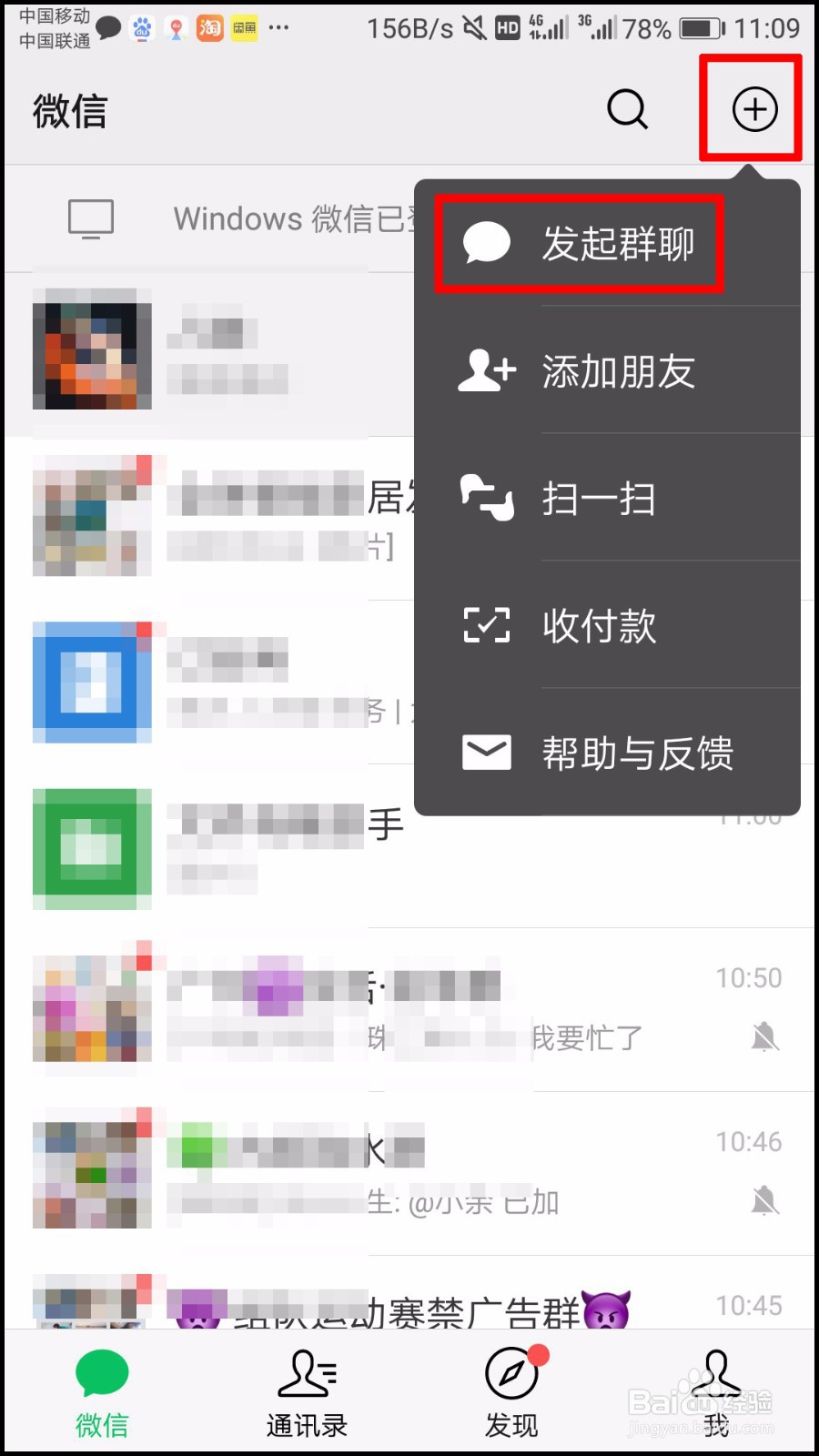Open the envelope icon for 帮助与反馈
Screen dimensions: 819x1456
coord(486,753)
